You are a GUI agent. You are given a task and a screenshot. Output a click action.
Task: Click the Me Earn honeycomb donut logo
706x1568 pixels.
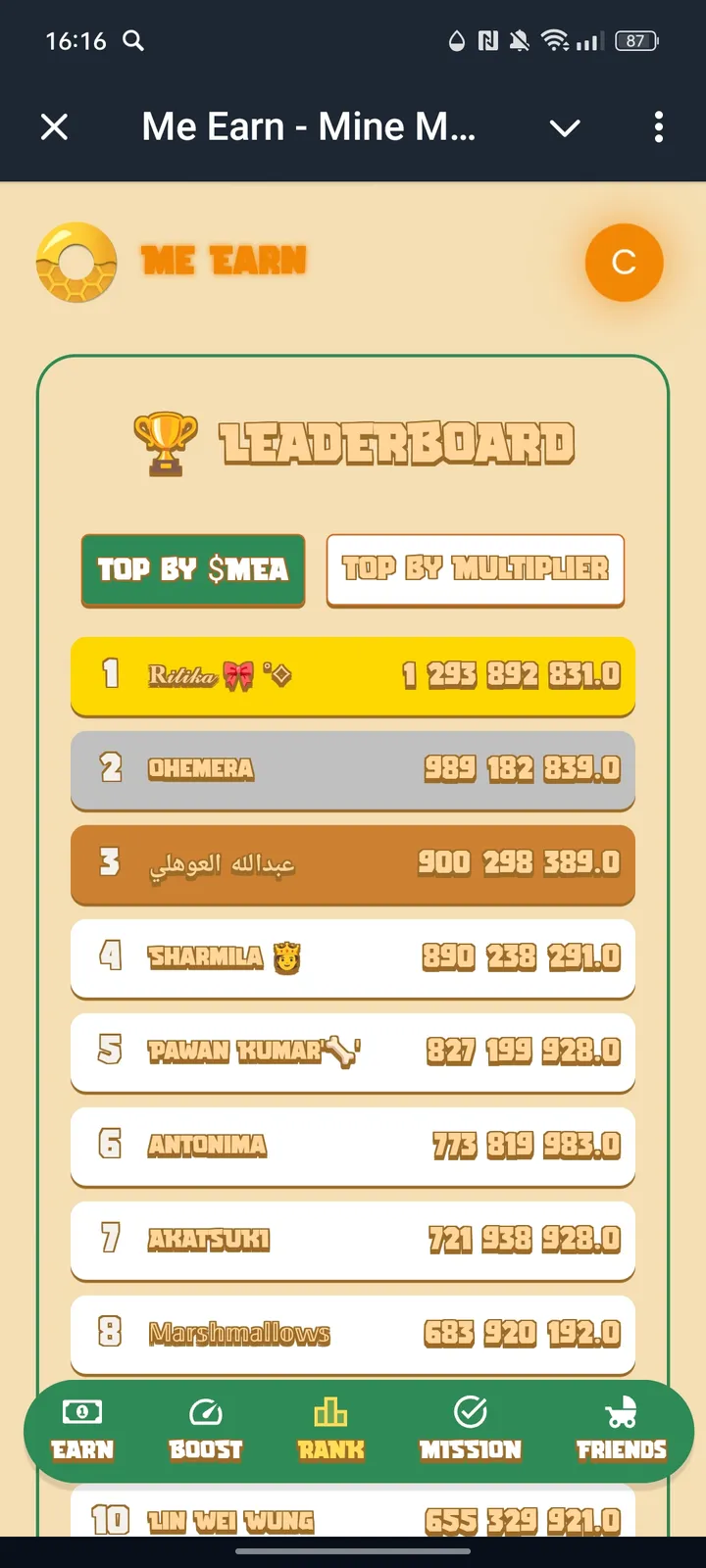coord(76,262)
